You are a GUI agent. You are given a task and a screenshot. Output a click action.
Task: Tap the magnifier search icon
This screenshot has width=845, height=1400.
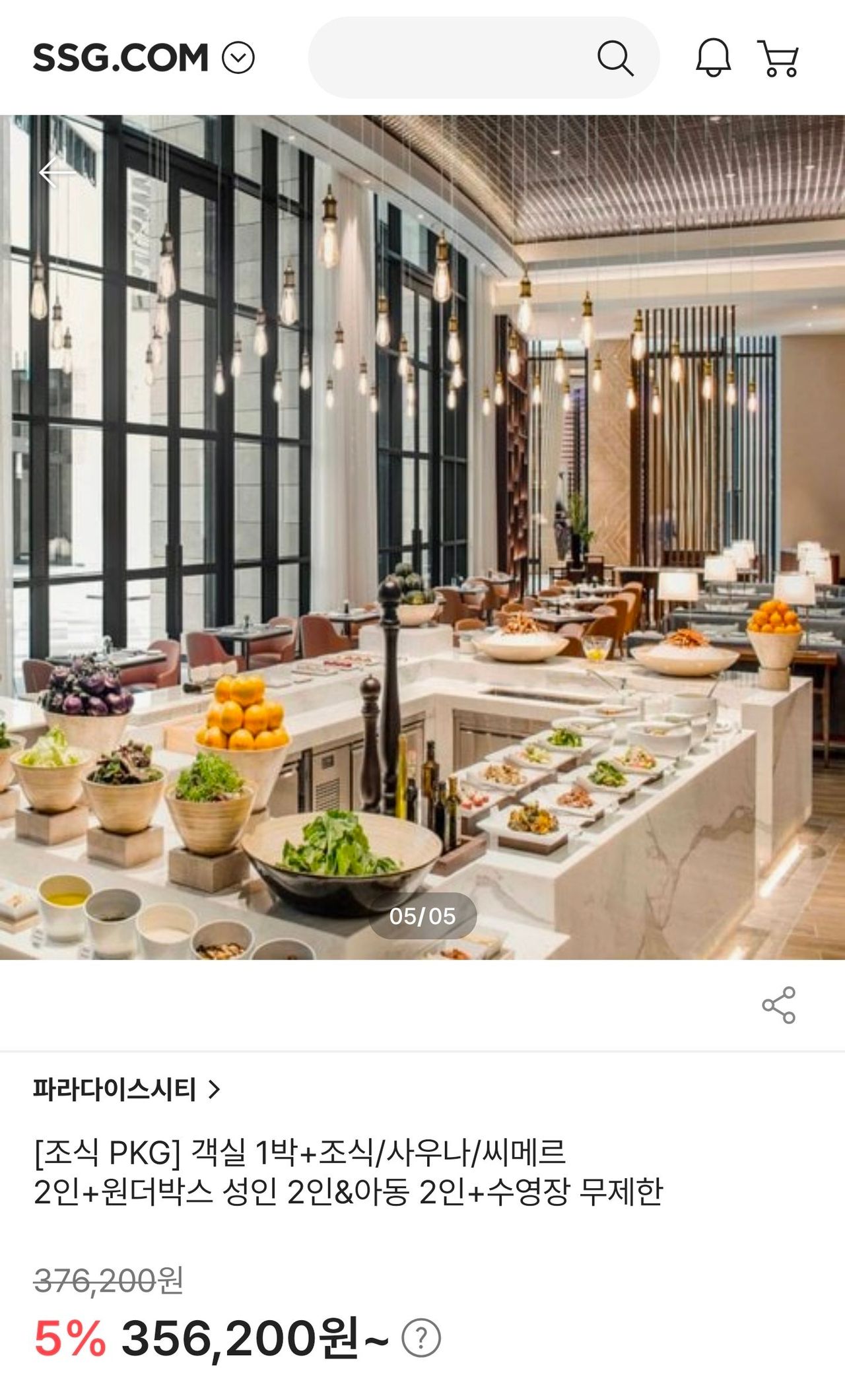(x=615, y=58)
